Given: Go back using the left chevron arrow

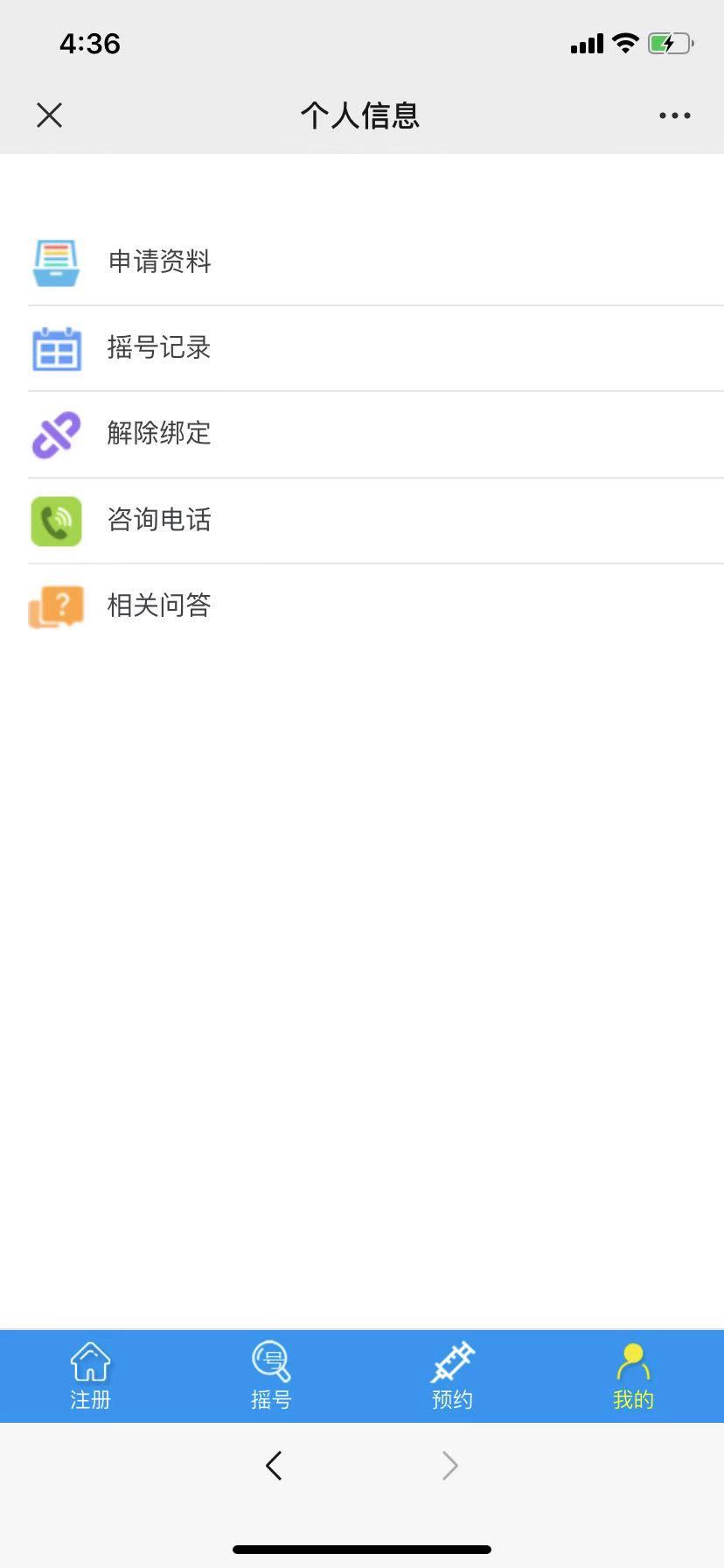Looking at the screenshot, I should [x=274, y=1466].
